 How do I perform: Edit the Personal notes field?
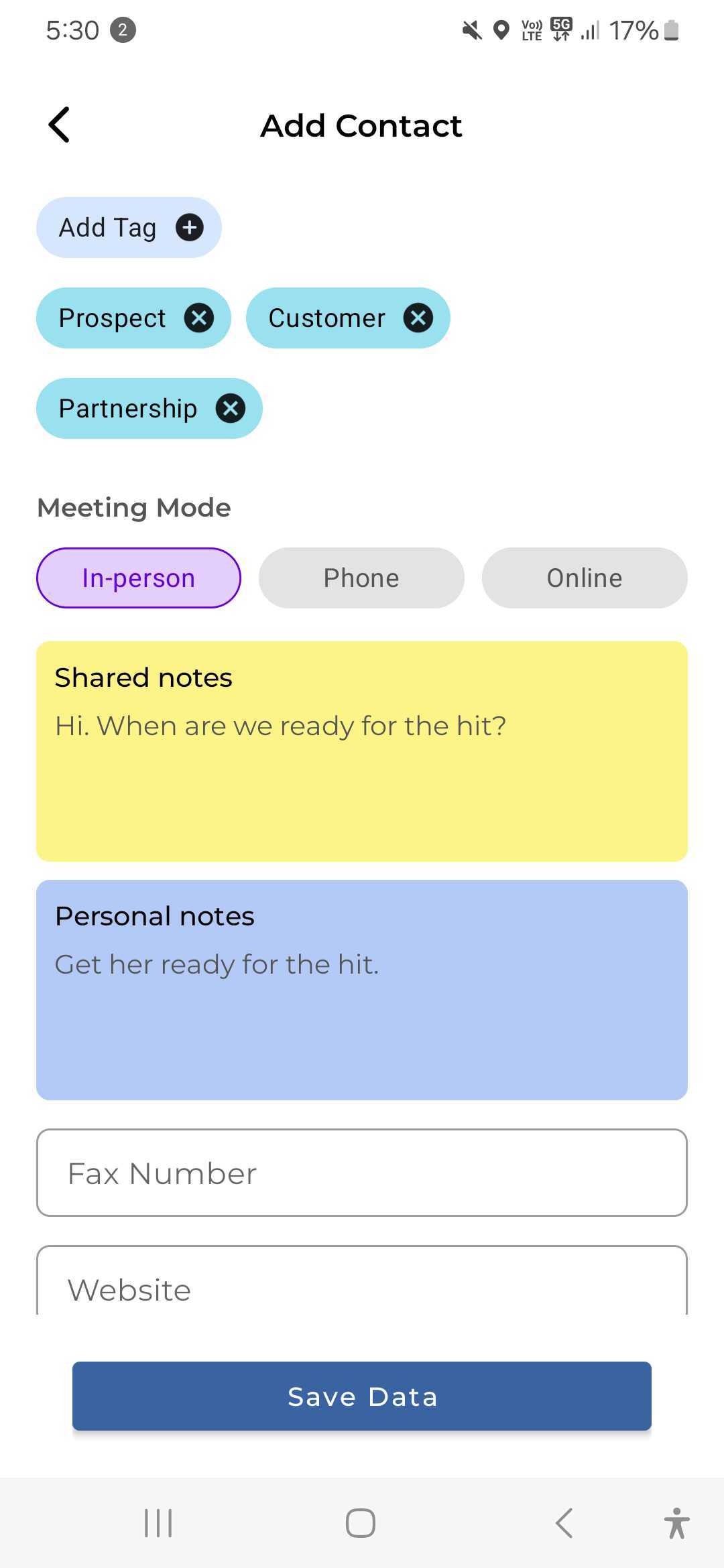point(362,1005)
